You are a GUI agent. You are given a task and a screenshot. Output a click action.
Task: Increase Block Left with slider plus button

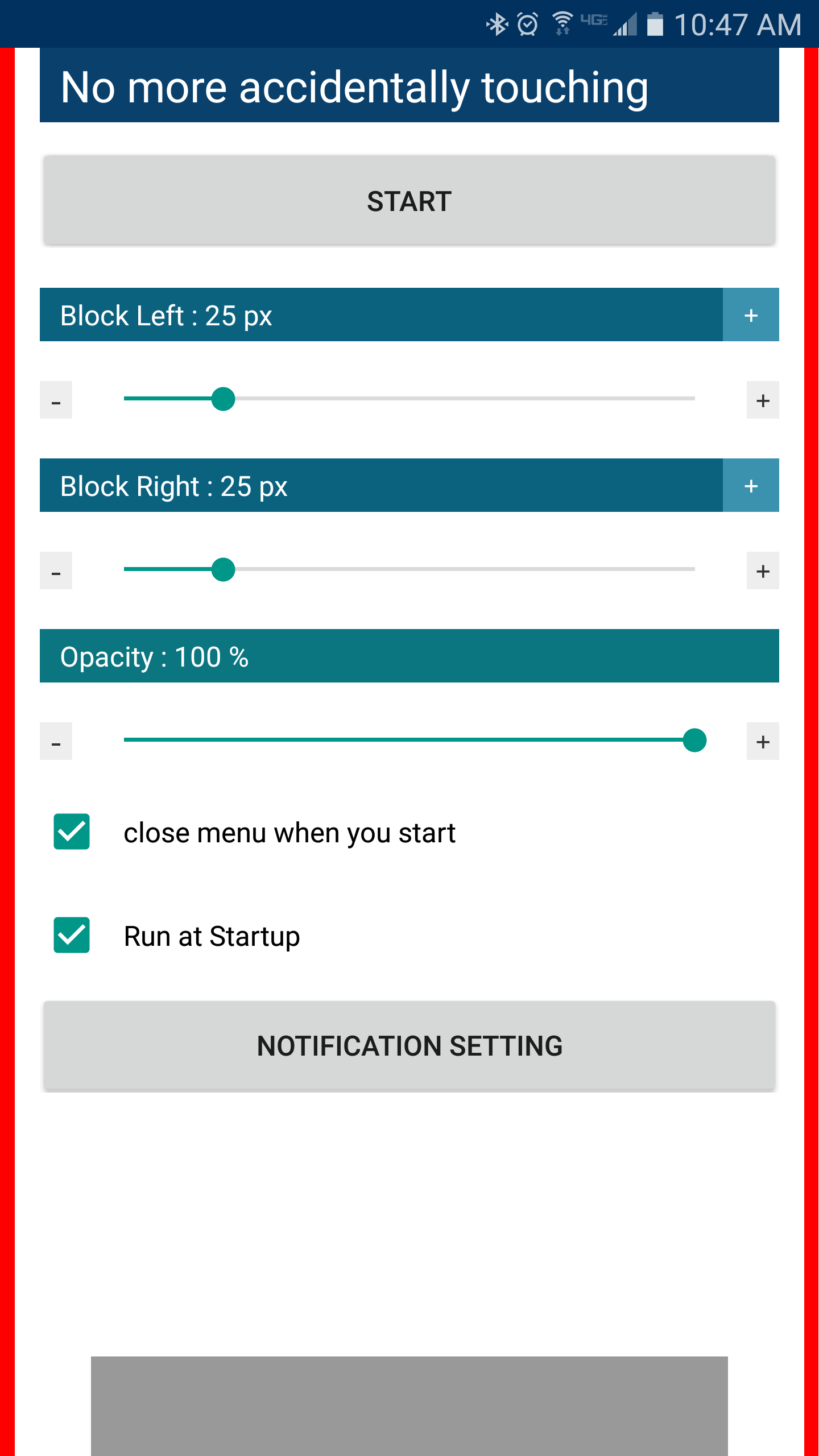pos(763,400)
